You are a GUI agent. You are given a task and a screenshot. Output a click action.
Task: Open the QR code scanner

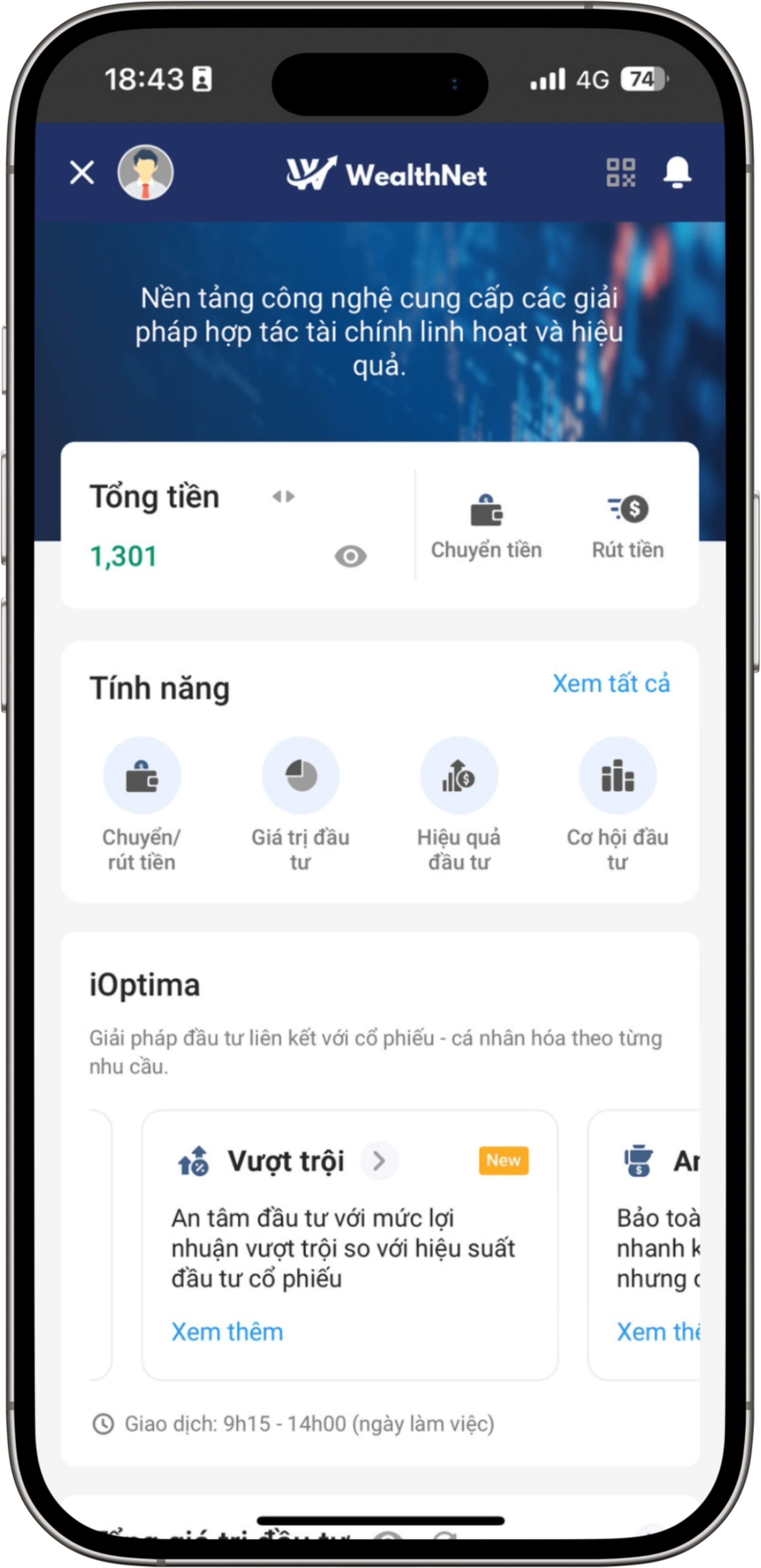[620, 172]
